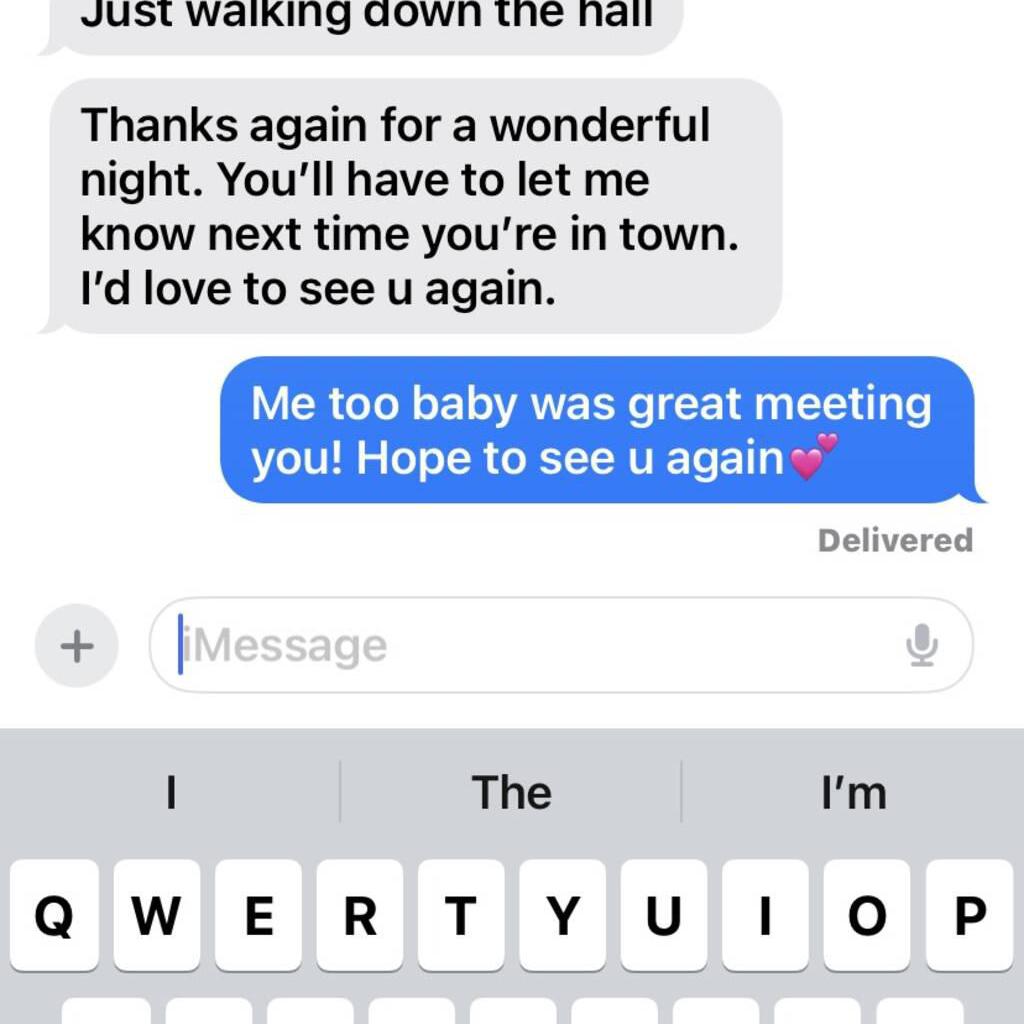Image resolution: width=1024 pixels, height=1024 pixels.
Task: Start dictation with the microphone icon
Action: click(x=921, y=646)
